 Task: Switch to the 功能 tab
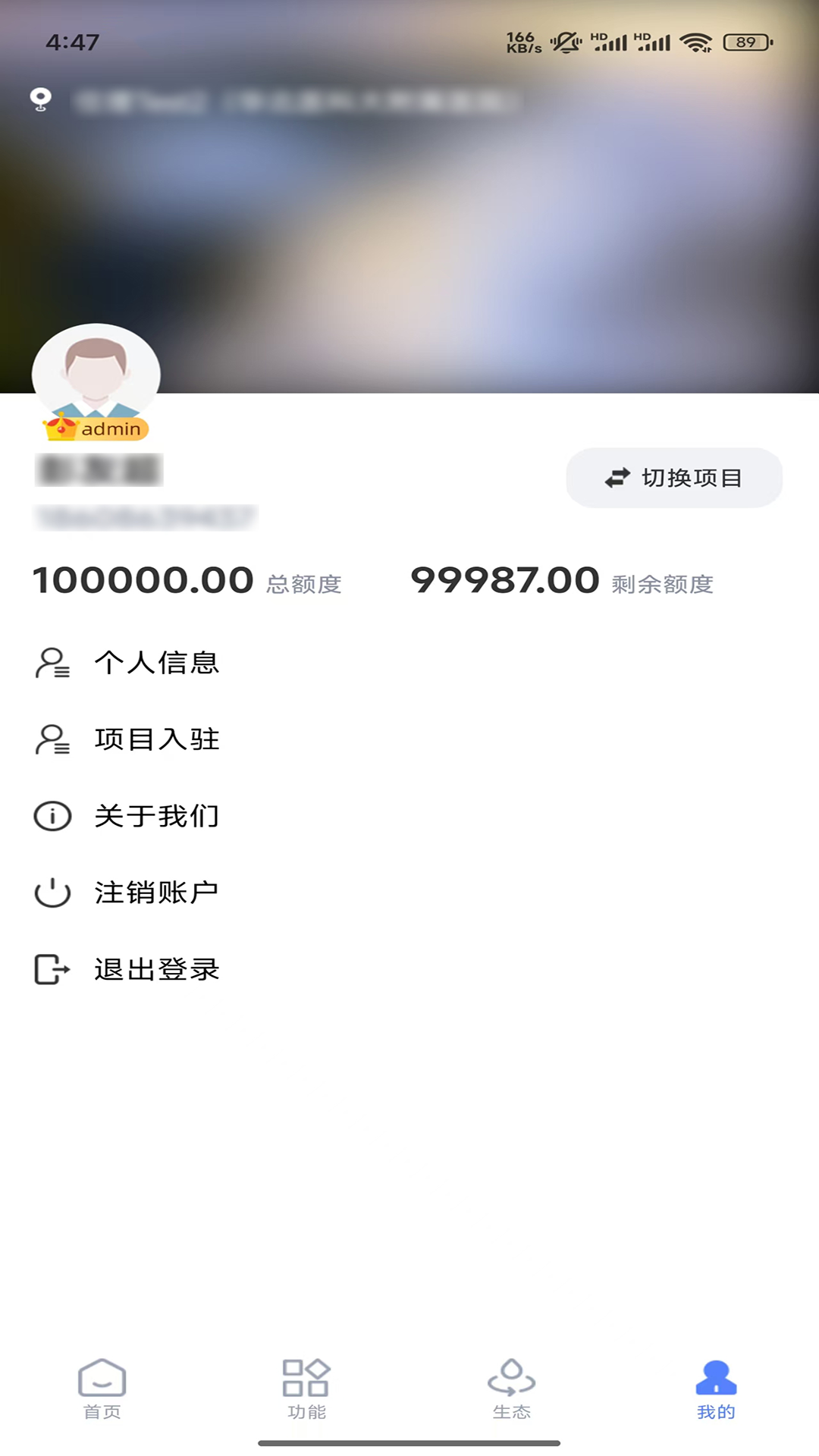pyautogui.click(x=306, y=1388)
